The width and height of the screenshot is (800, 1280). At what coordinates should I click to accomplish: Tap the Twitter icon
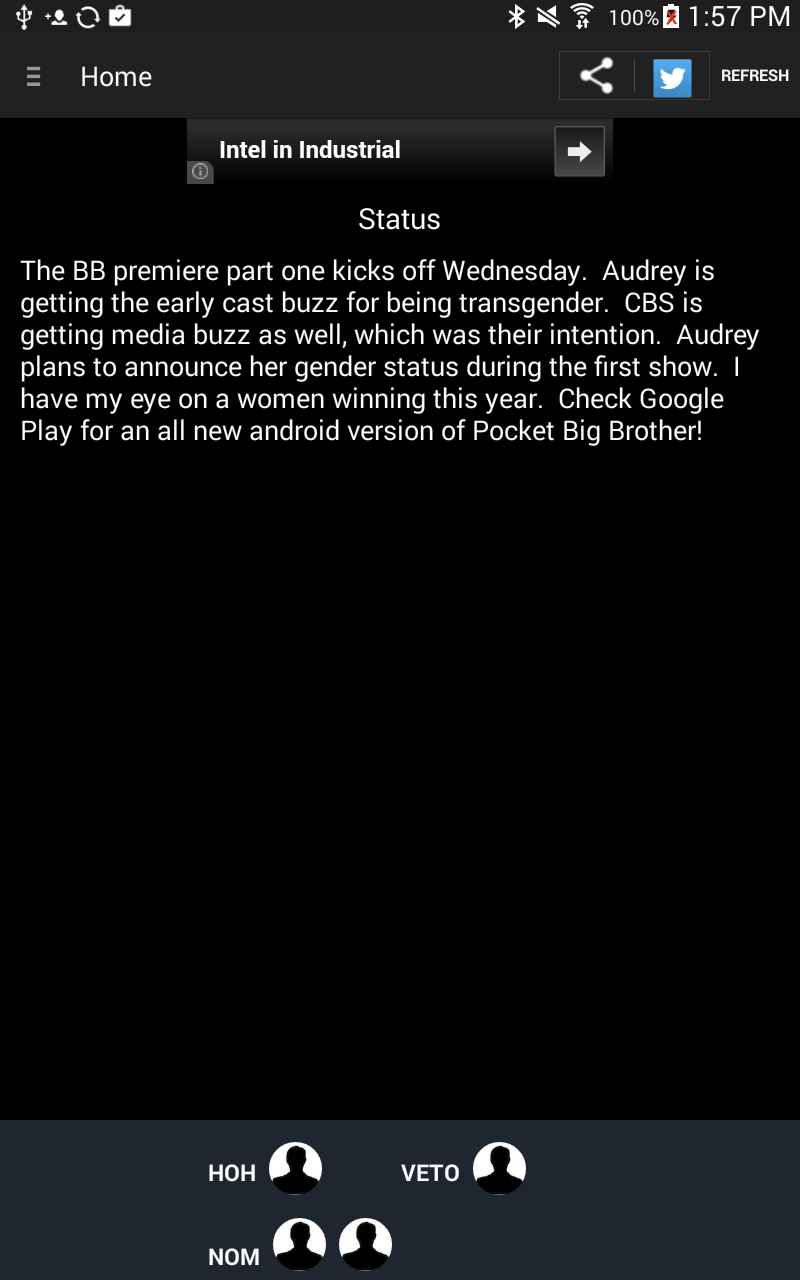point(672,77)
